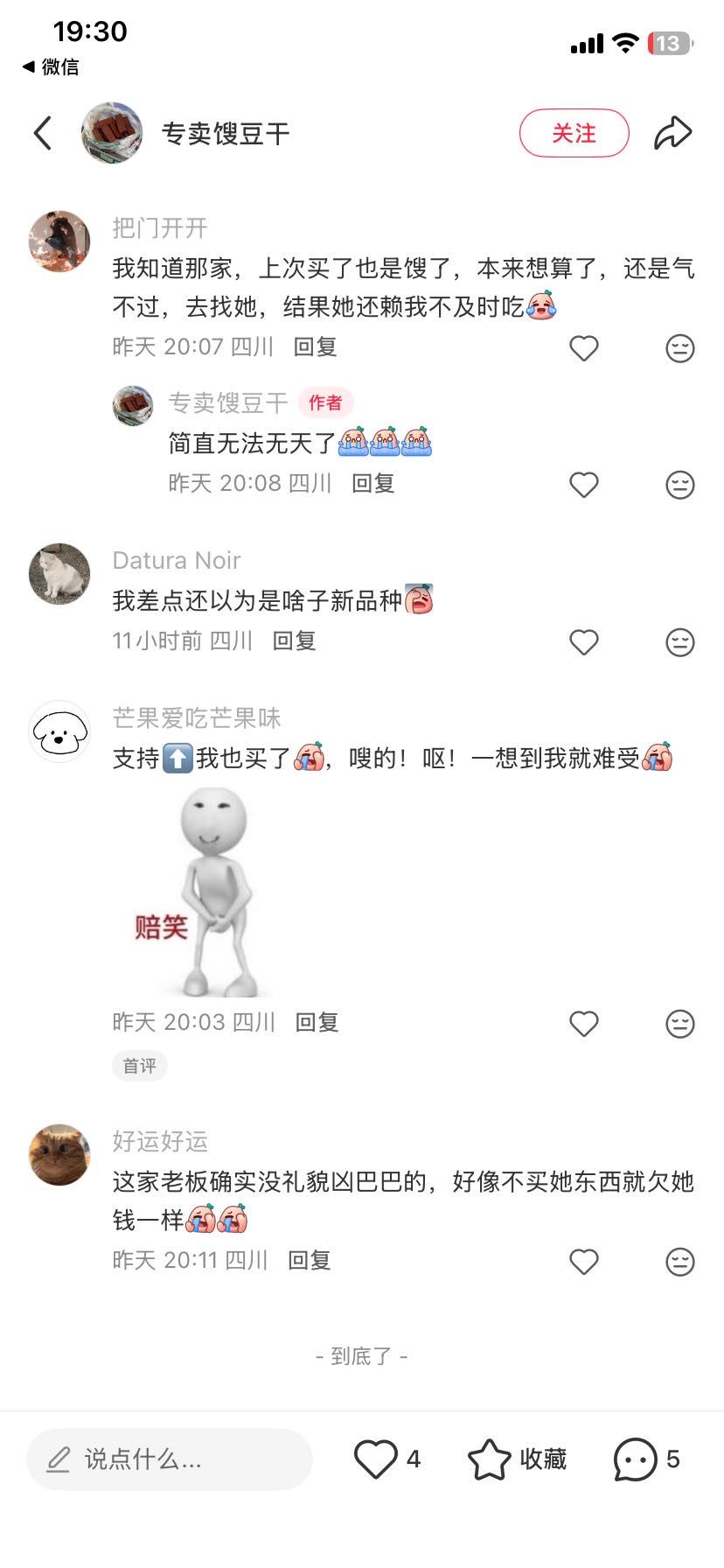The height and width of the screenshot is (1568, 724).
Task: Reply to 好运好运's comment
Action: click(309, 1261)
